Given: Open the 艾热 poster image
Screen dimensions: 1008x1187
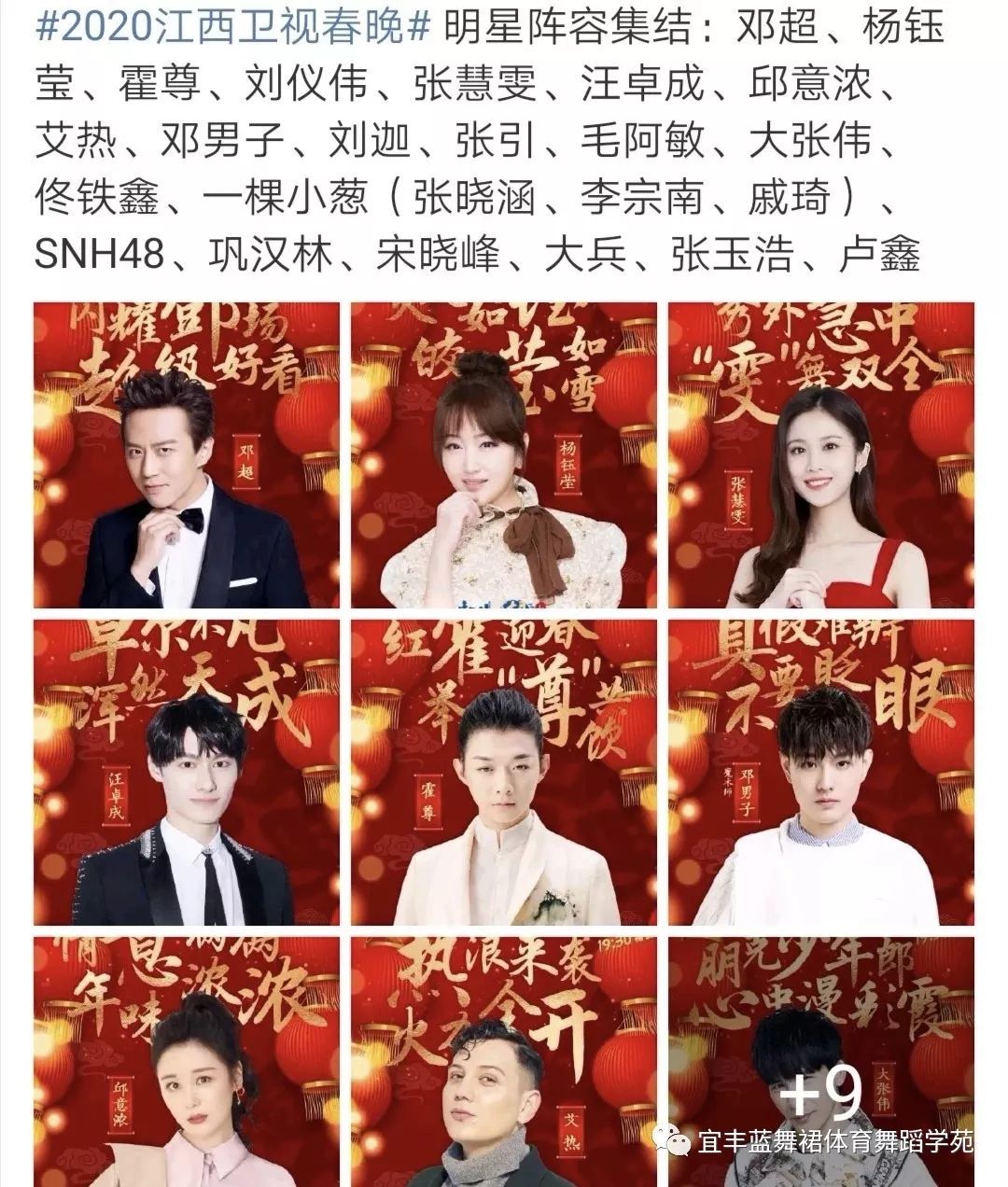Looking at the screenshot, I should [x=503, y=1061].
